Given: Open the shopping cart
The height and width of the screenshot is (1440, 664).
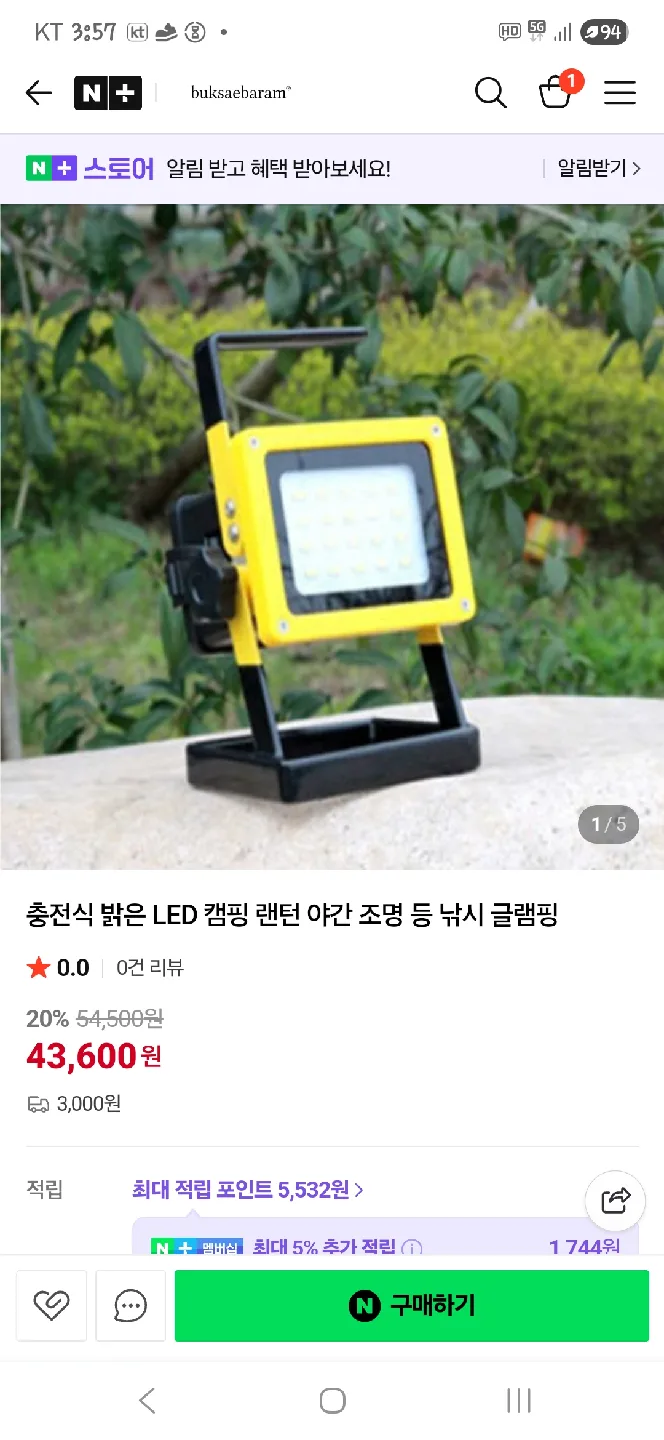Looking at the screenshot, I should coord(555,93).
